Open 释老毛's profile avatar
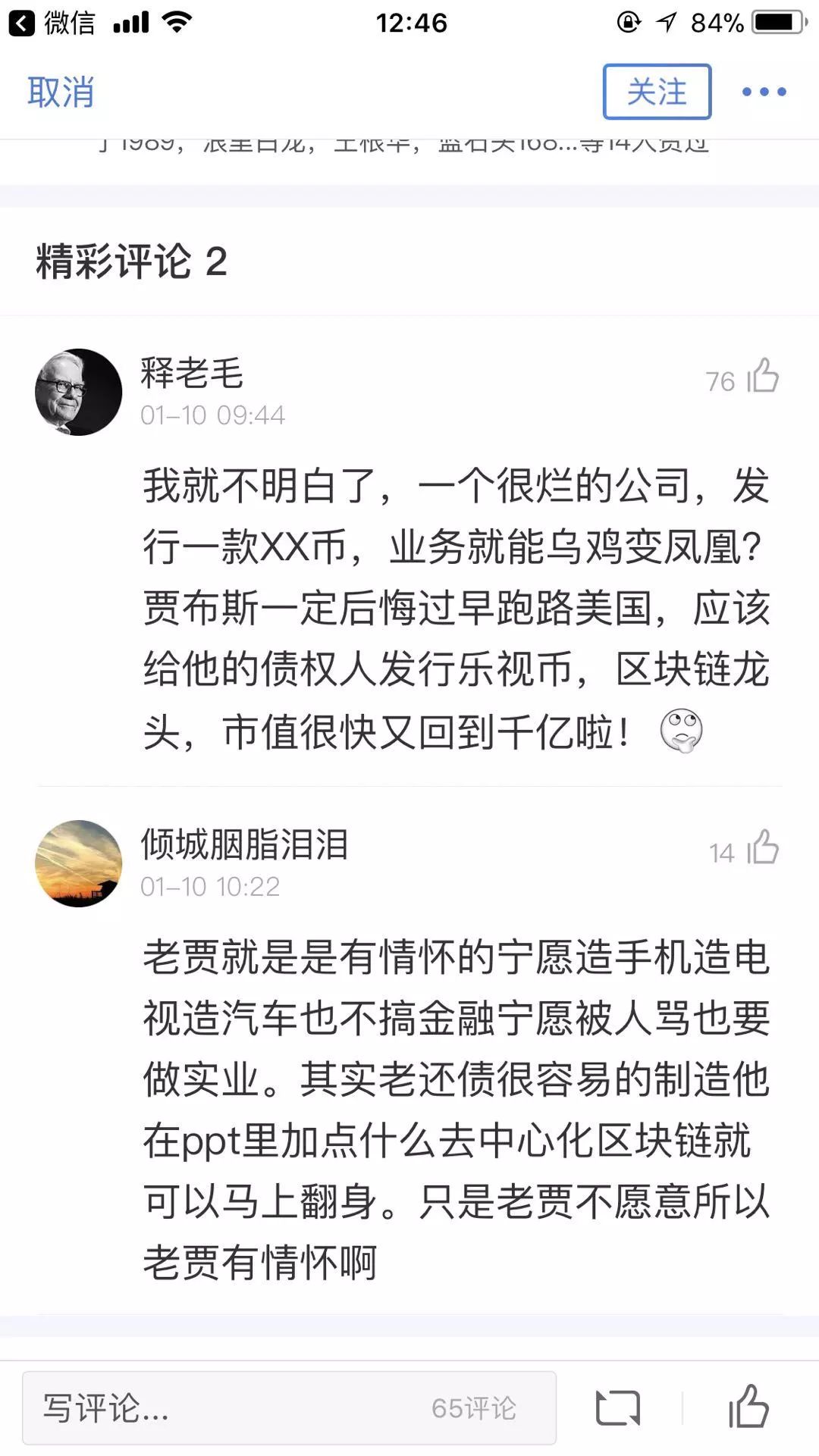This screenshot has width=819, height=1456. point(79,392)
